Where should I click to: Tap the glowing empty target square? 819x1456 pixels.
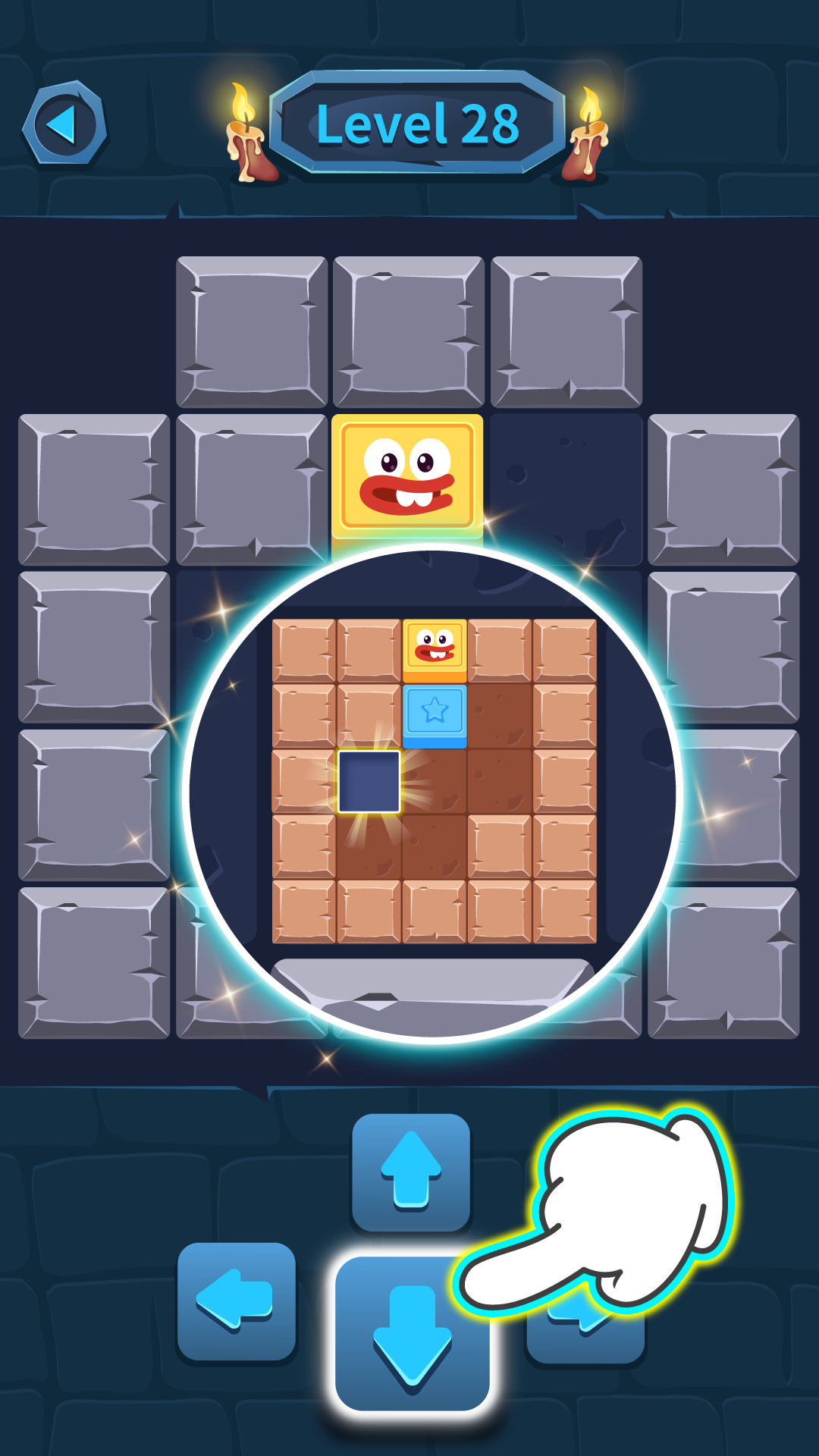(x=371, y=781)
